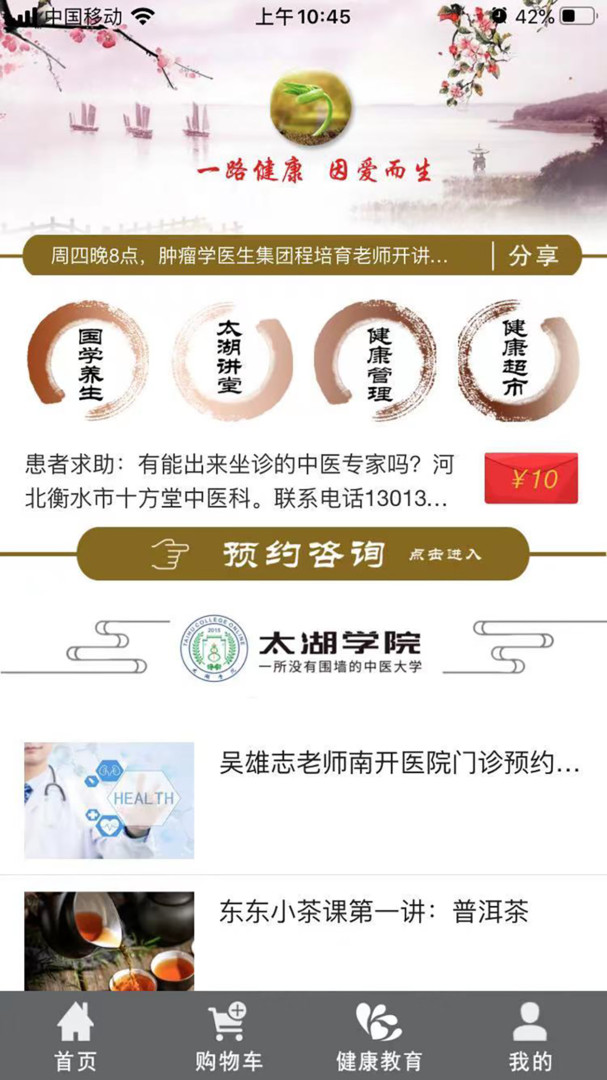607x1080 pixels.
Task: Switch to the 健康教育 tab
Action: [379, 1036]
